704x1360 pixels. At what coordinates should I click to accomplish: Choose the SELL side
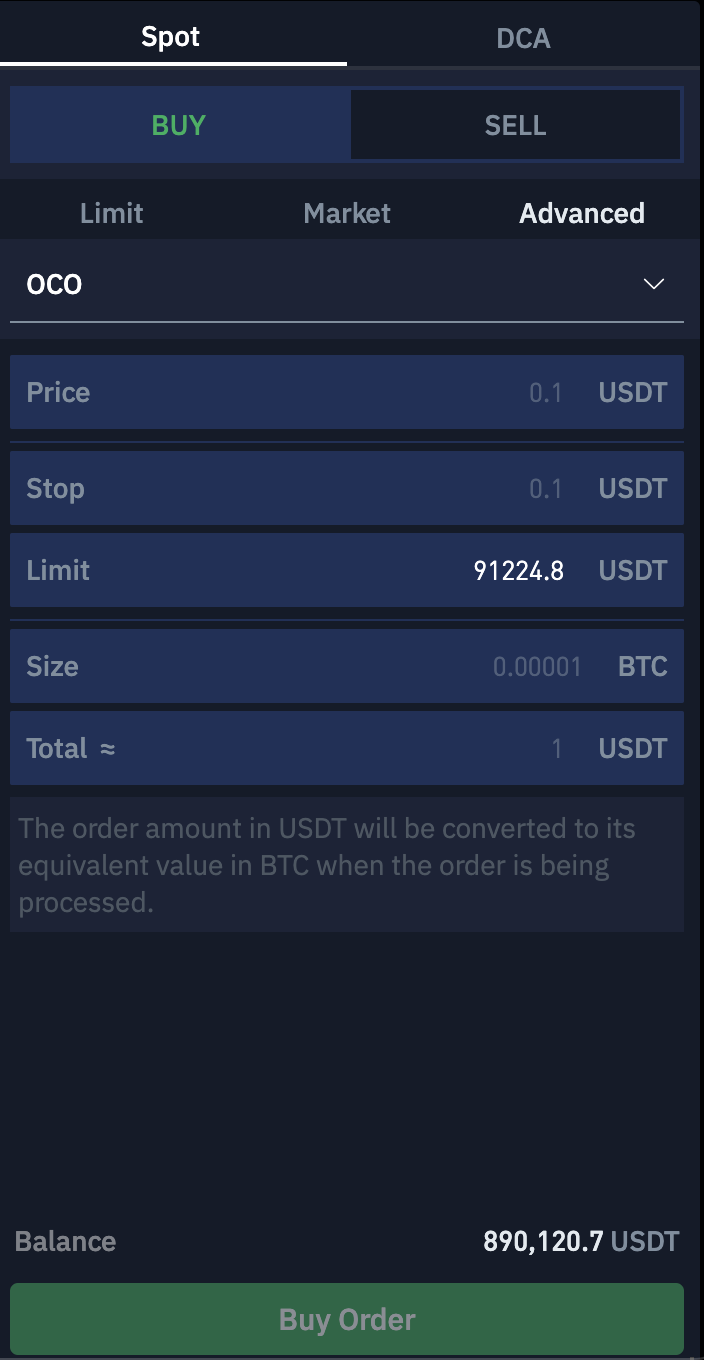tap(515, 125)
